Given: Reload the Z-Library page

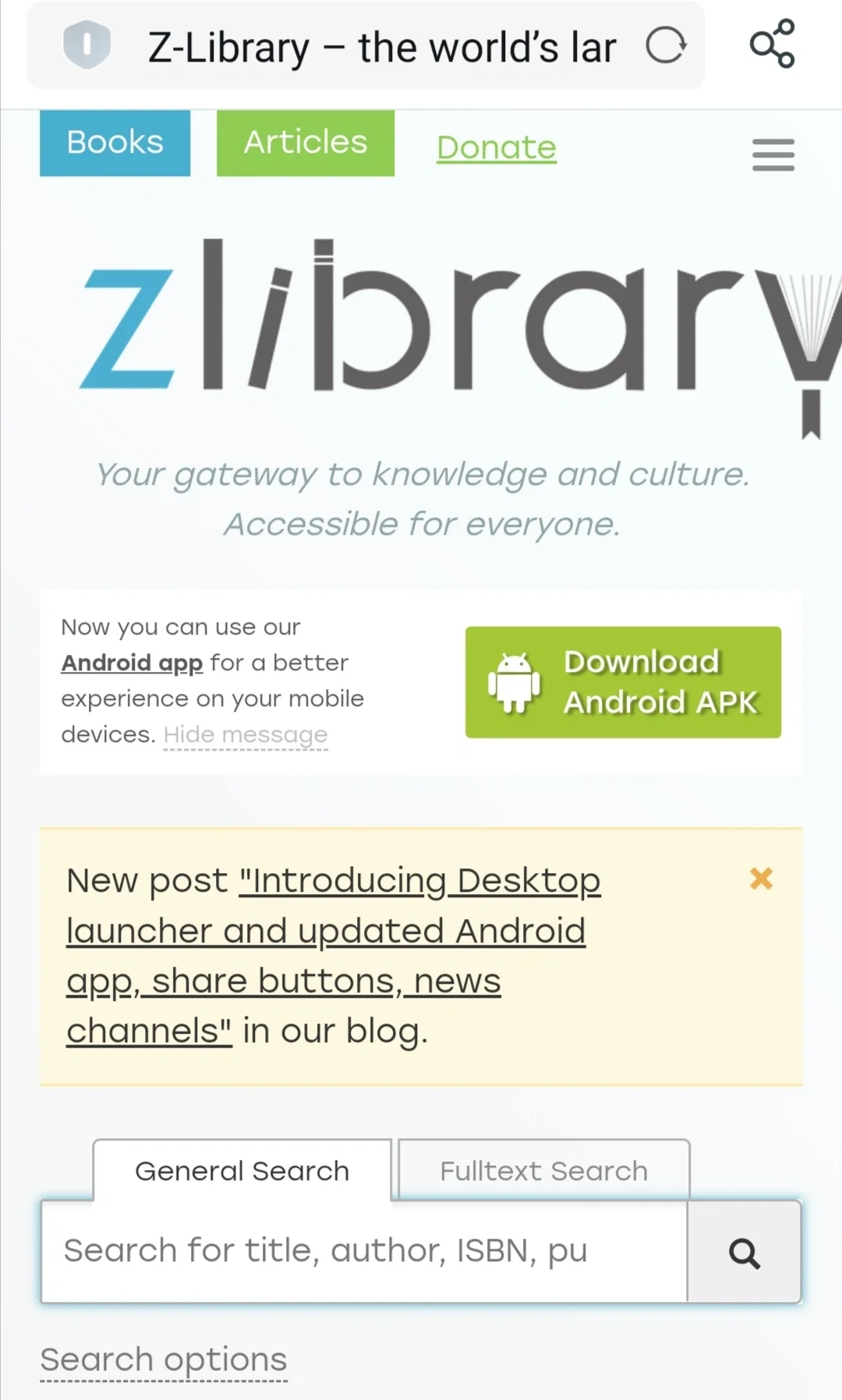Looking at the screenshot, I should (x=666, y=45).
